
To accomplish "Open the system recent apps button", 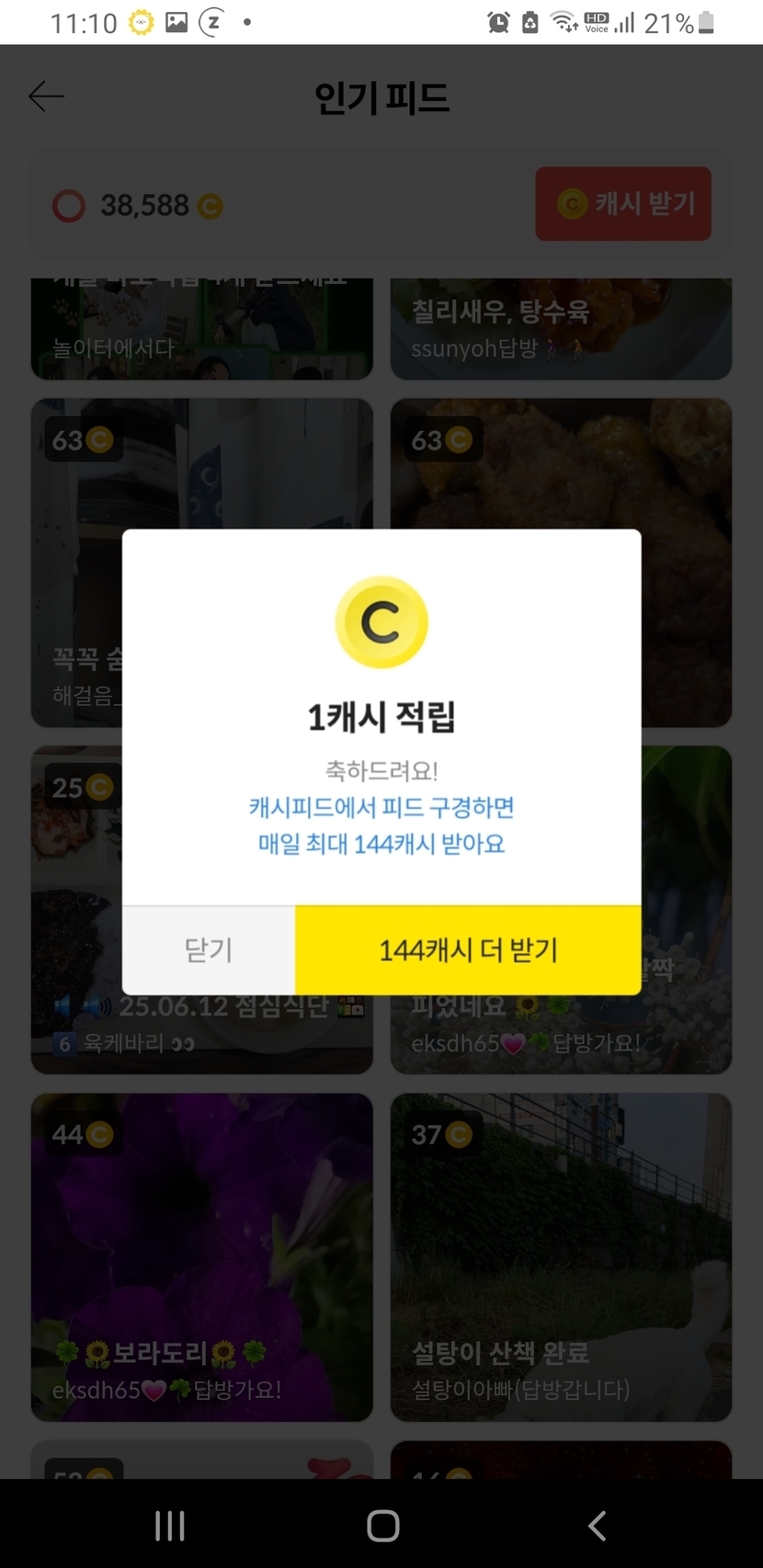I will (x=170, y=1526).
